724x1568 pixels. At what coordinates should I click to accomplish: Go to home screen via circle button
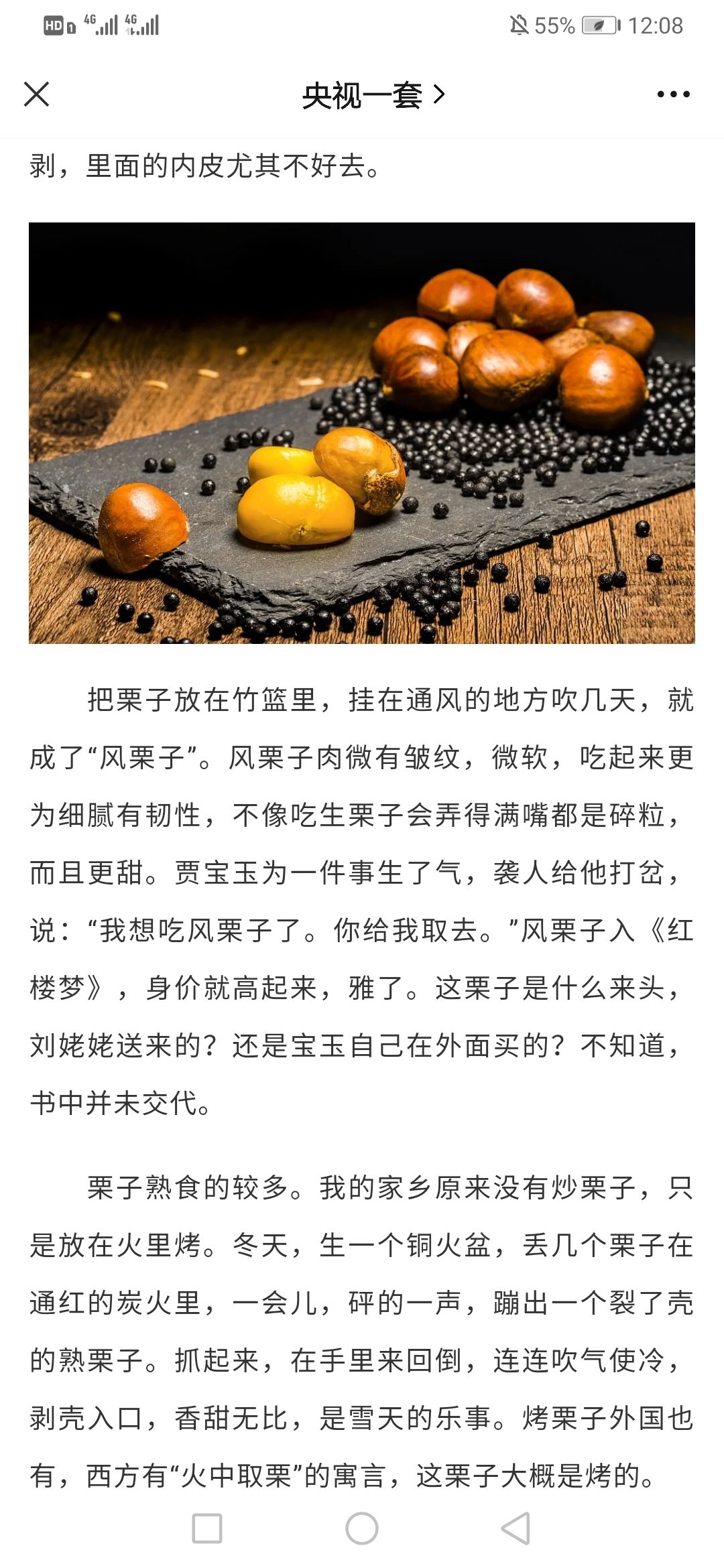click(x=362, y=1528)
